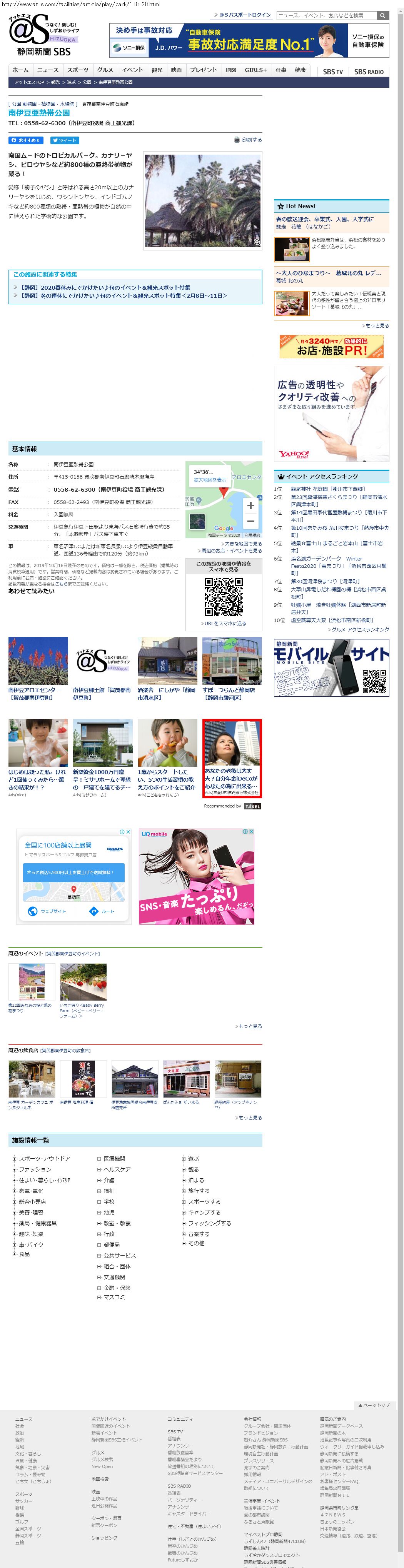Expand the スポーツ・アウトドア category
This screenshot has height=1568, width=404.
click(44, 1158)
